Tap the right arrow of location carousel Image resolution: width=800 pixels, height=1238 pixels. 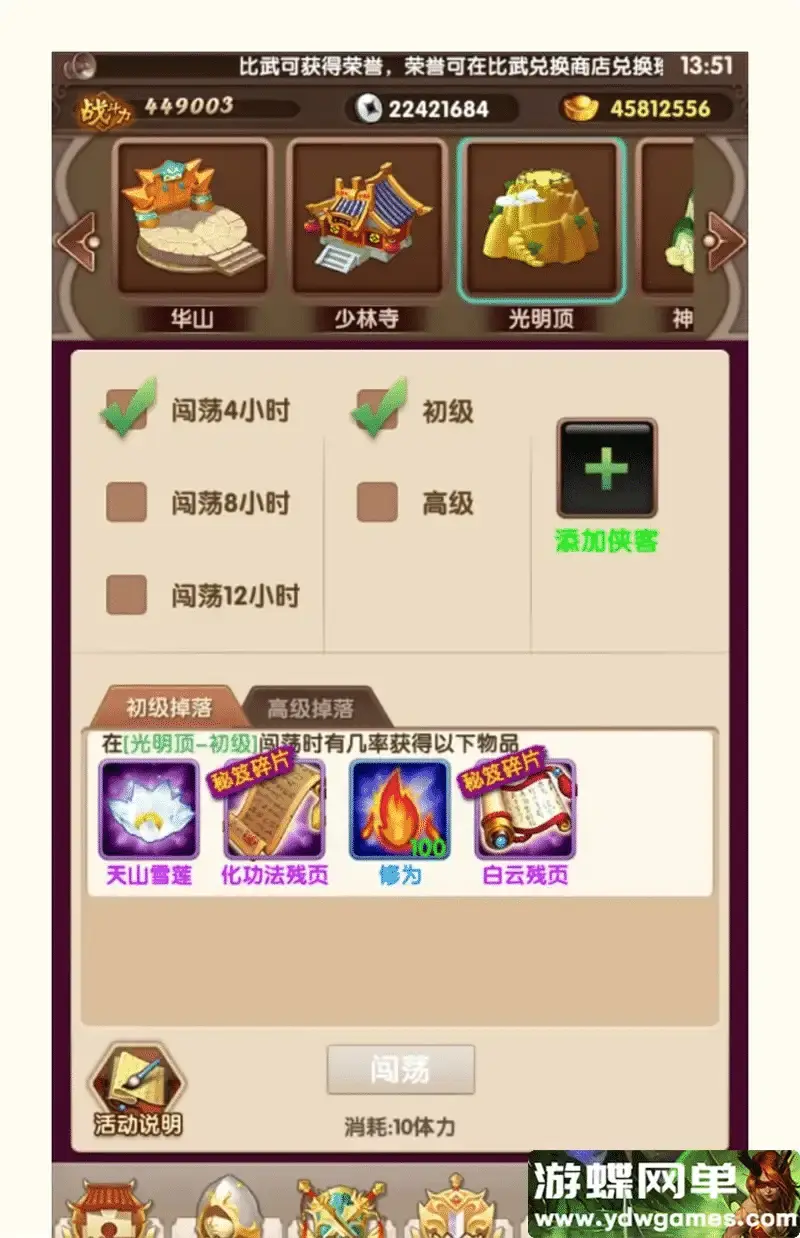point(724,241)
